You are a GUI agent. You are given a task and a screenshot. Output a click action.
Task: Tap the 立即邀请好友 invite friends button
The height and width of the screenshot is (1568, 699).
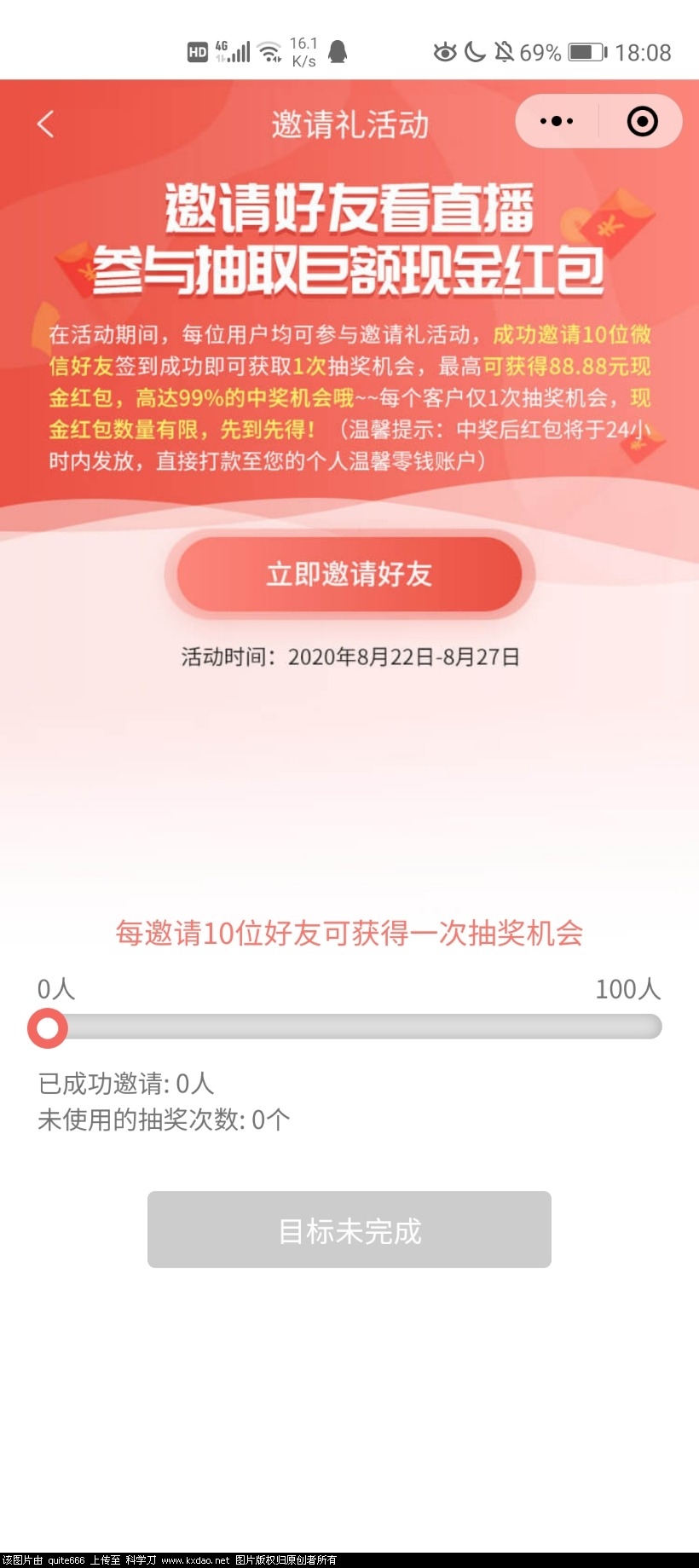[349, 574]
